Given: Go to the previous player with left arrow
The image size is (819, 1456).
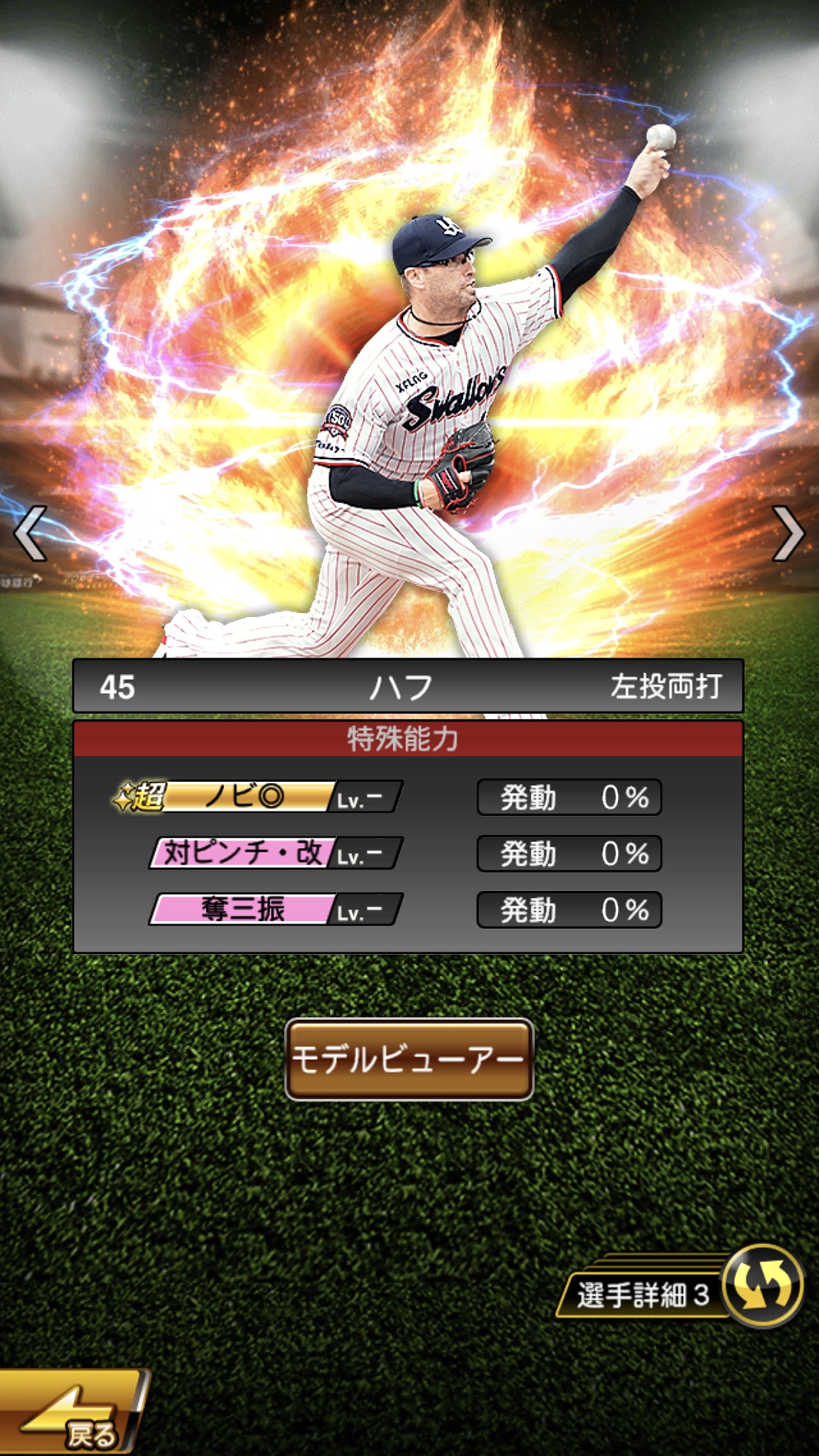Looking at the screenshot, I should tap(30, 534).
